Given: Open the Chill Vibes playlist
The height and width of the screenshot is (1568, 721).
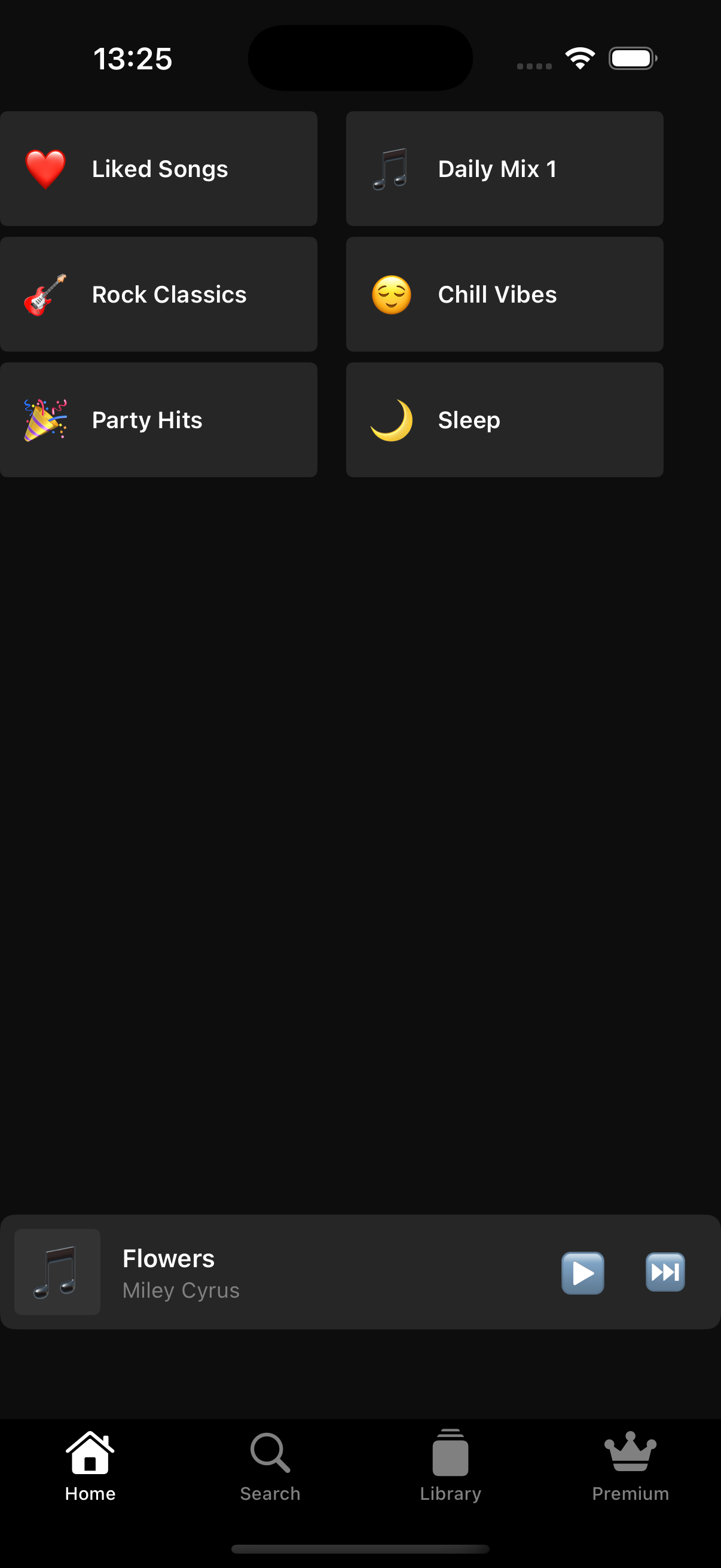Looking at the screenshot, I should [505, 295].
